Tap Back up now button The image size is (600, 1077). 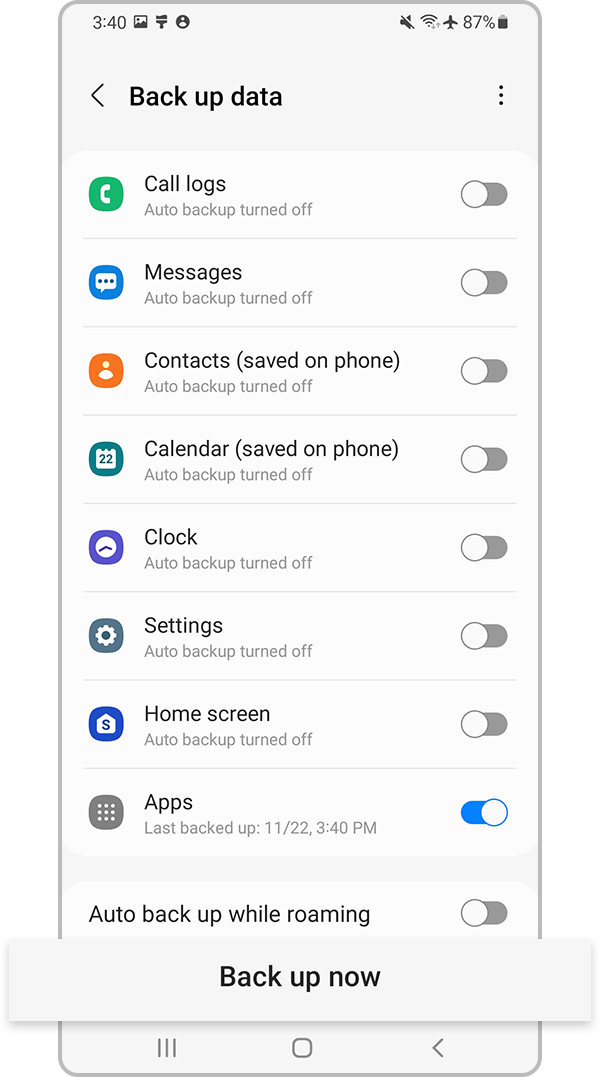(x=300, y=977)
